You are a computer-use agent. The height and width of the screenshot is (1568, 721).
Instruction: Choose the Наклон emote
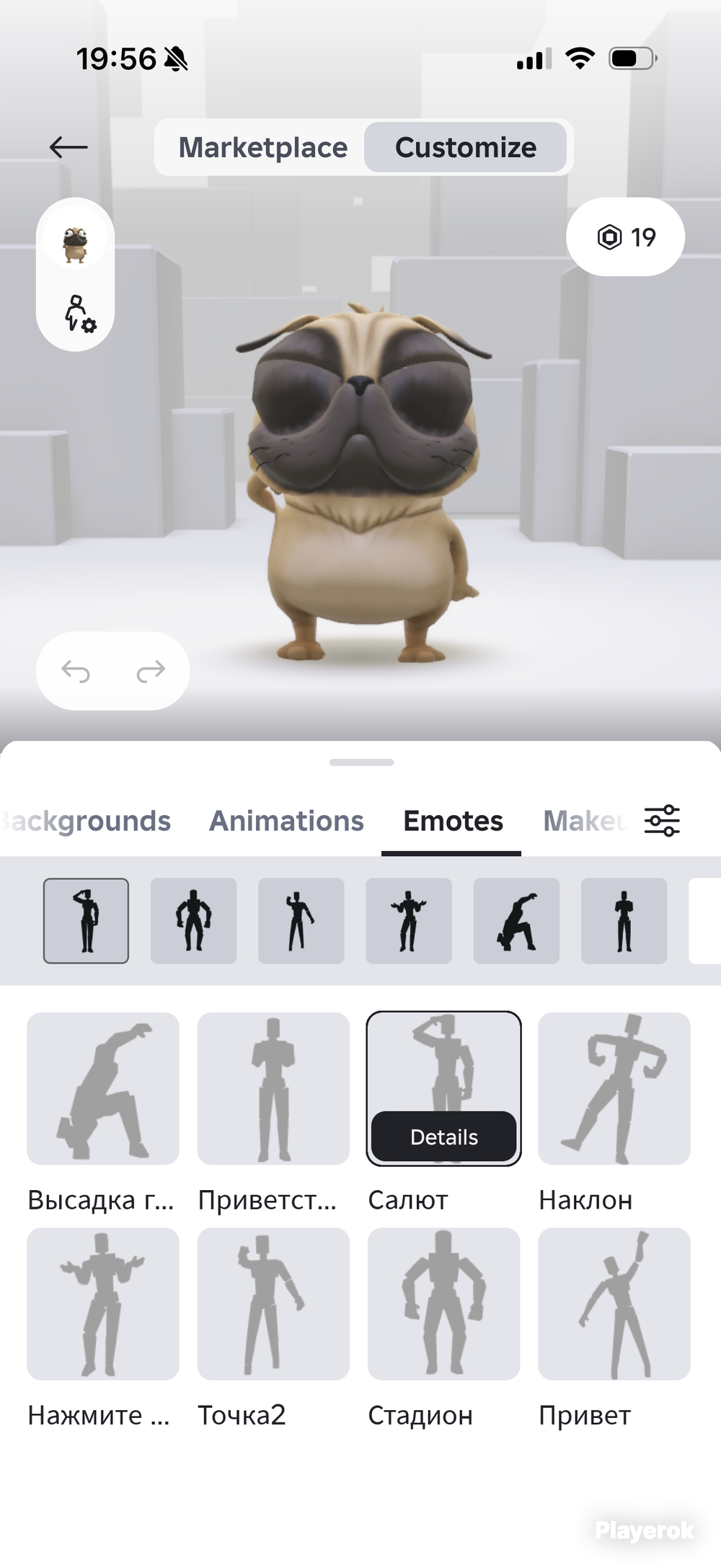coord(614,1088)
